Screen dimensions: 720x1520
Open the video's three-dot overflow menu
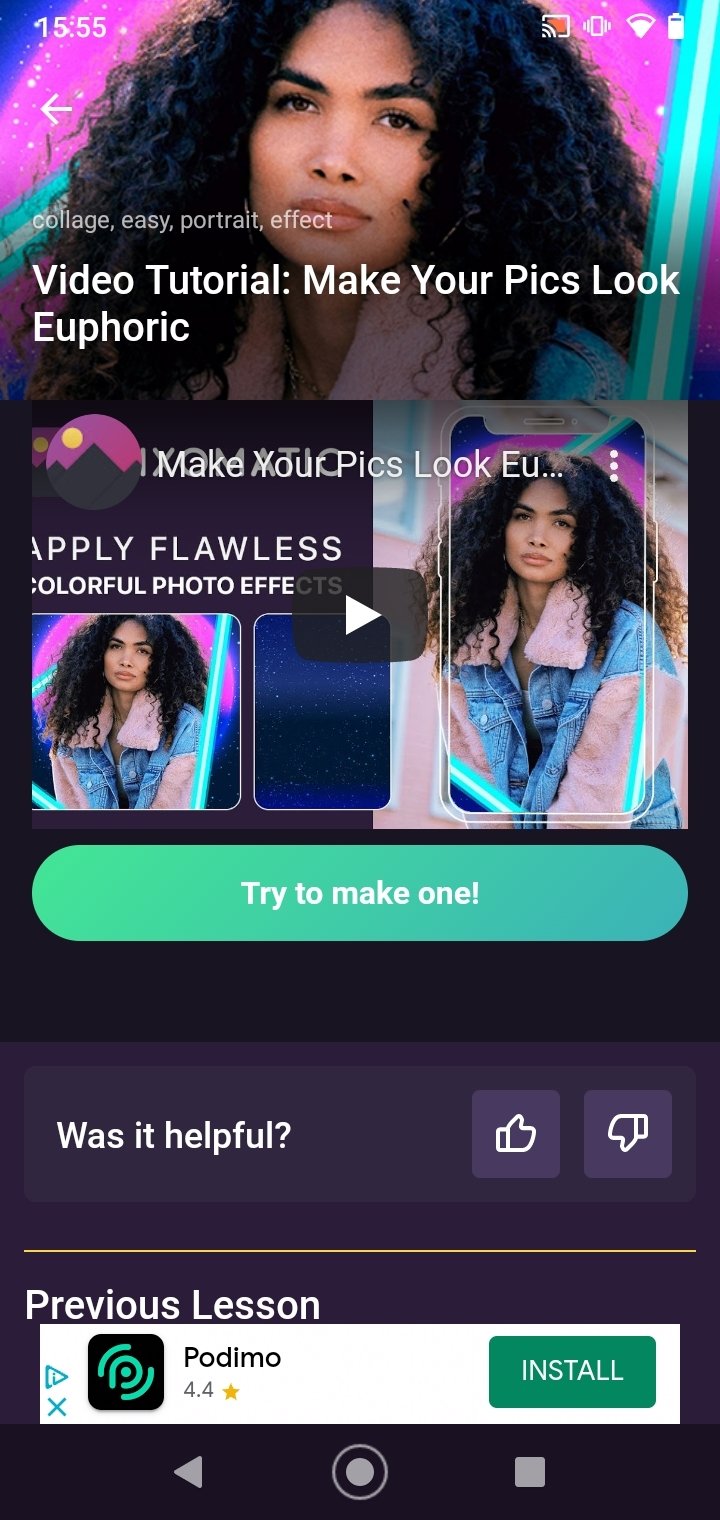pos(614,465)
